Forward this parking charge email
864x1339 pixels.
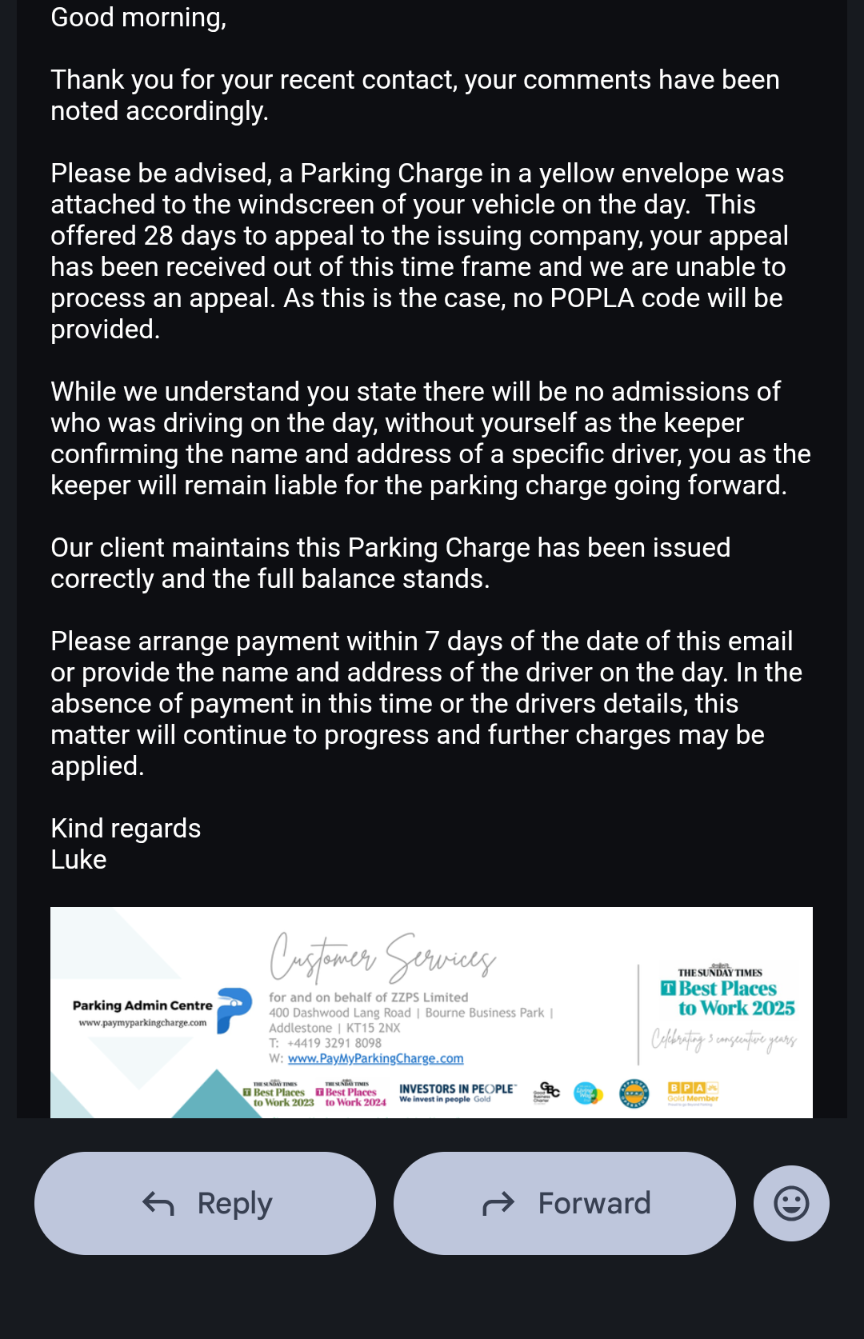click(x=564, y=1203)
